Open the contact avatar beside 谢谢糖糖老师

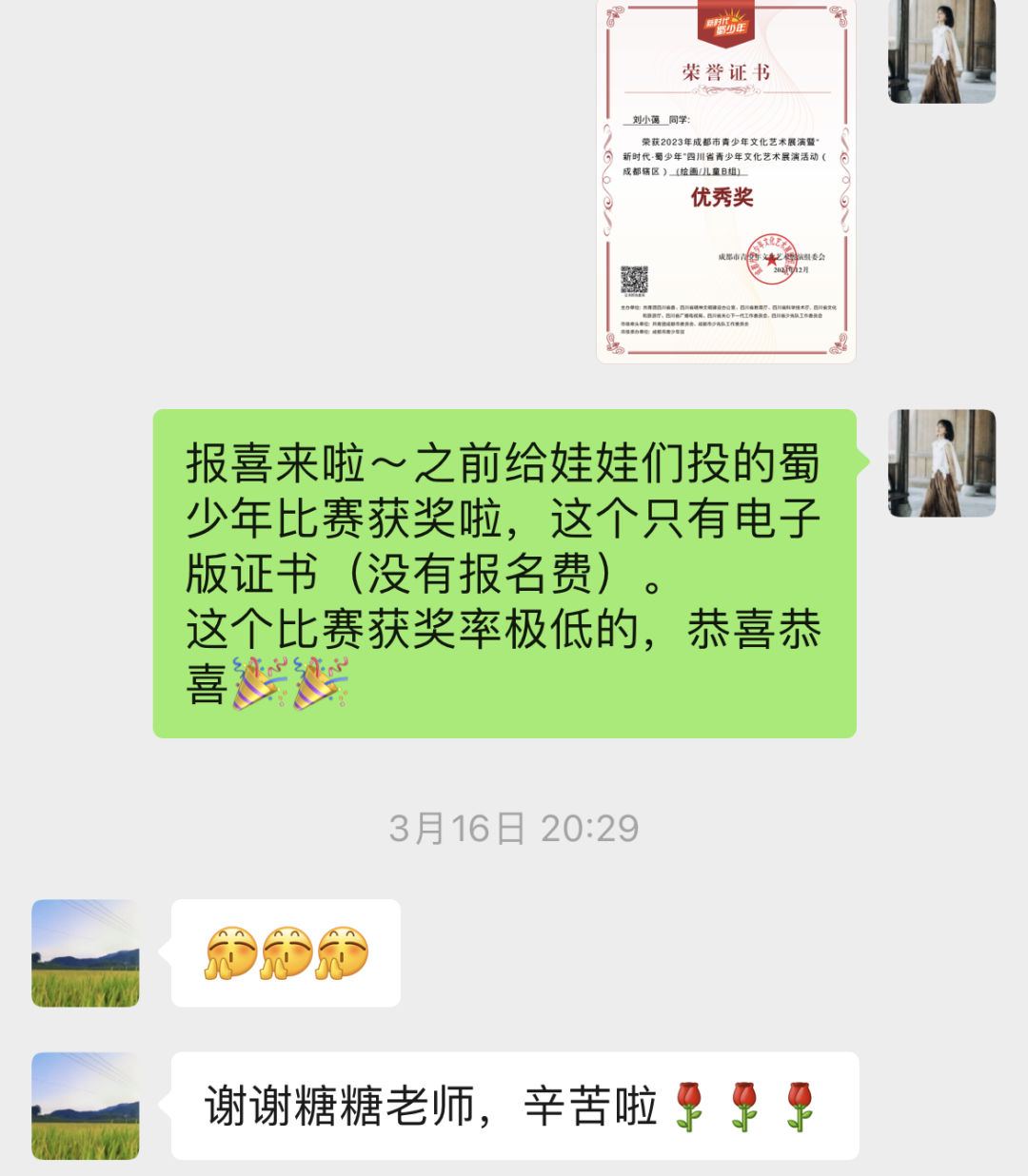86,1106
